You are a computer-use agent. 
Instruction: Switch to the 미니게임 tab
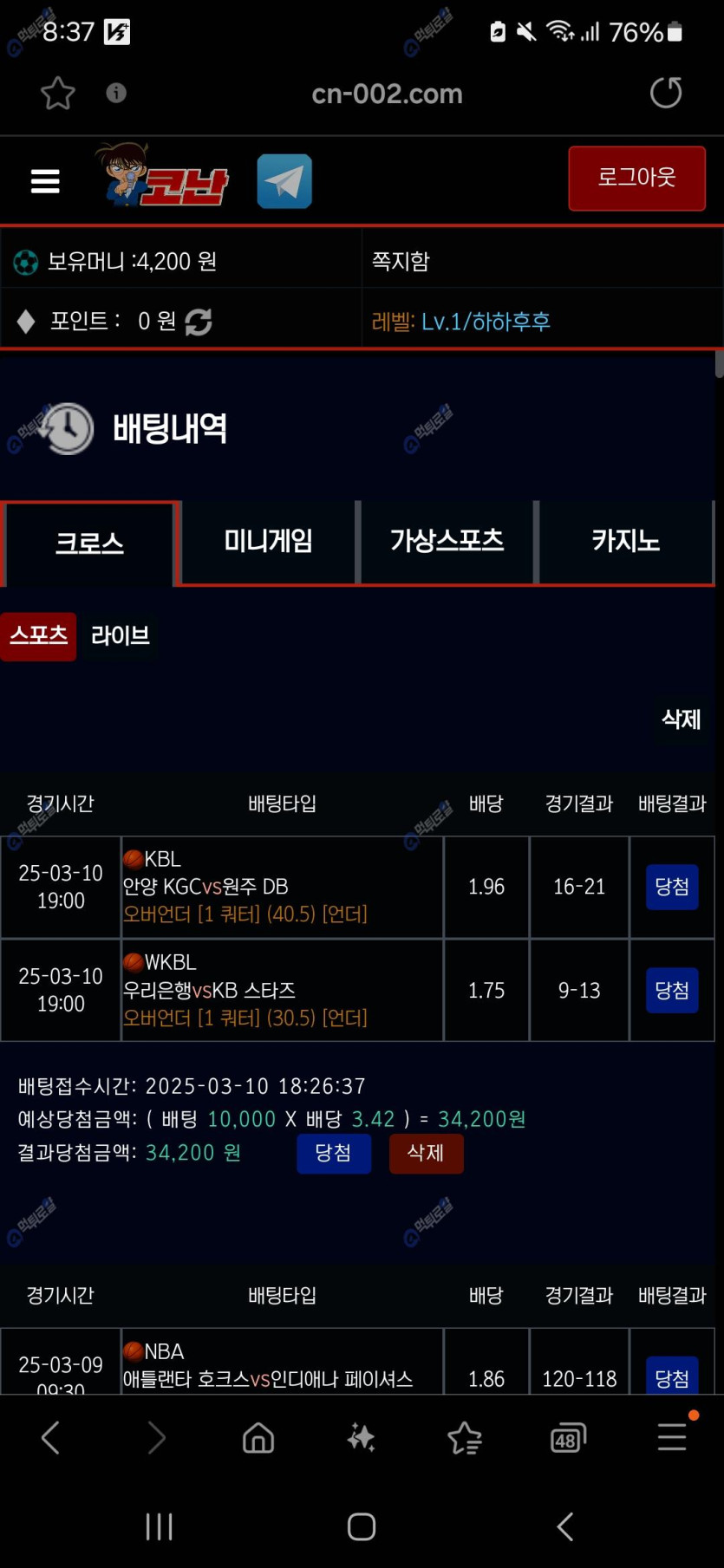[268, 542]
